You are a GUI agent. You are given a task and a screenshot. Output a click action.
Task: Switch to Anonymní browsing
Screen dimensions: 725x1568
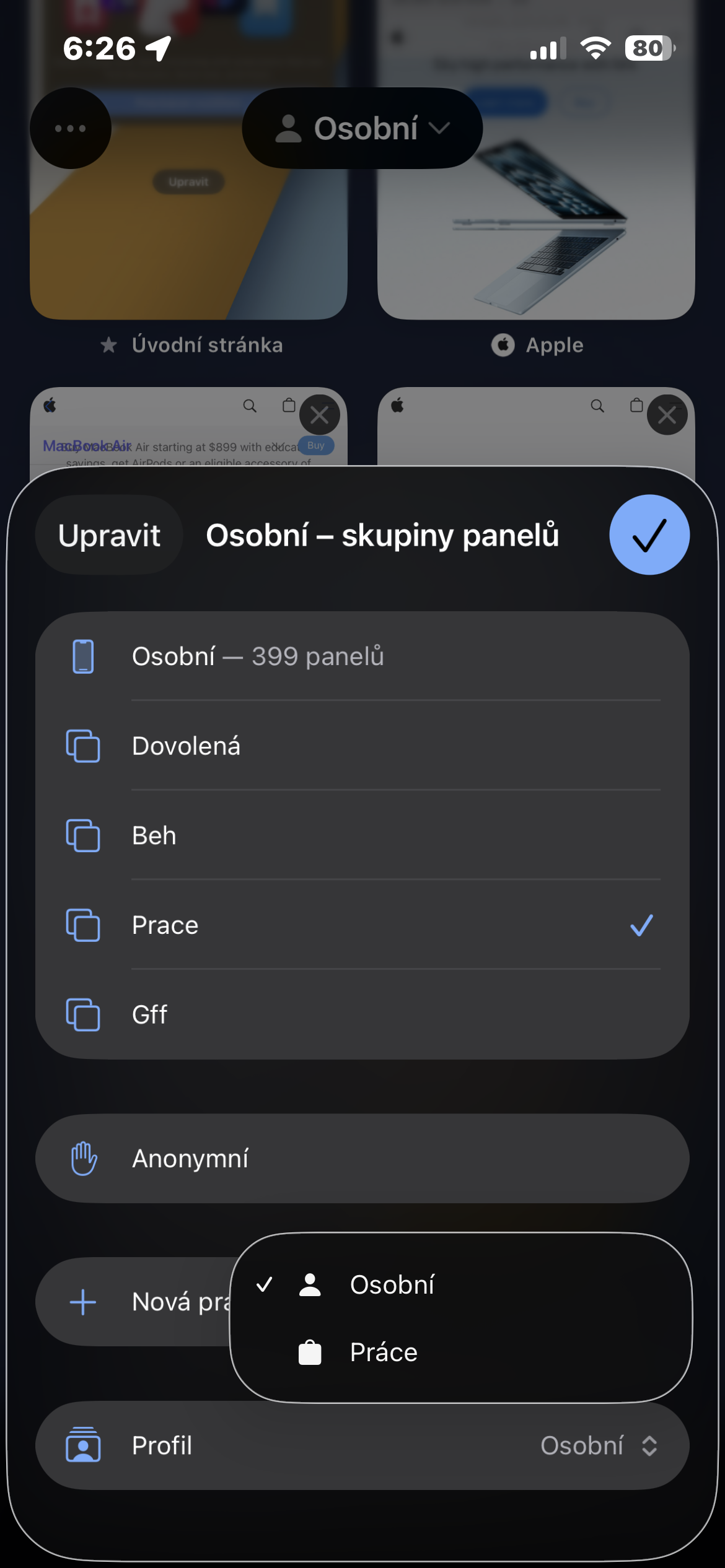tap(362, 1158)
